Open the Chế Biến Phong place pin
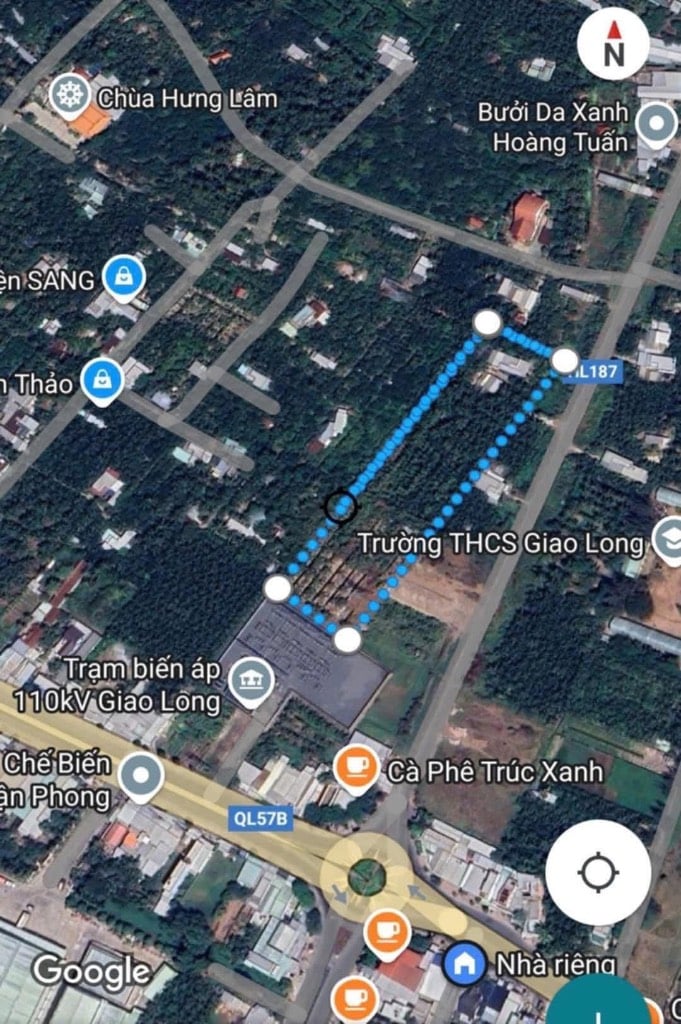681x1024 pixels. 141,777
